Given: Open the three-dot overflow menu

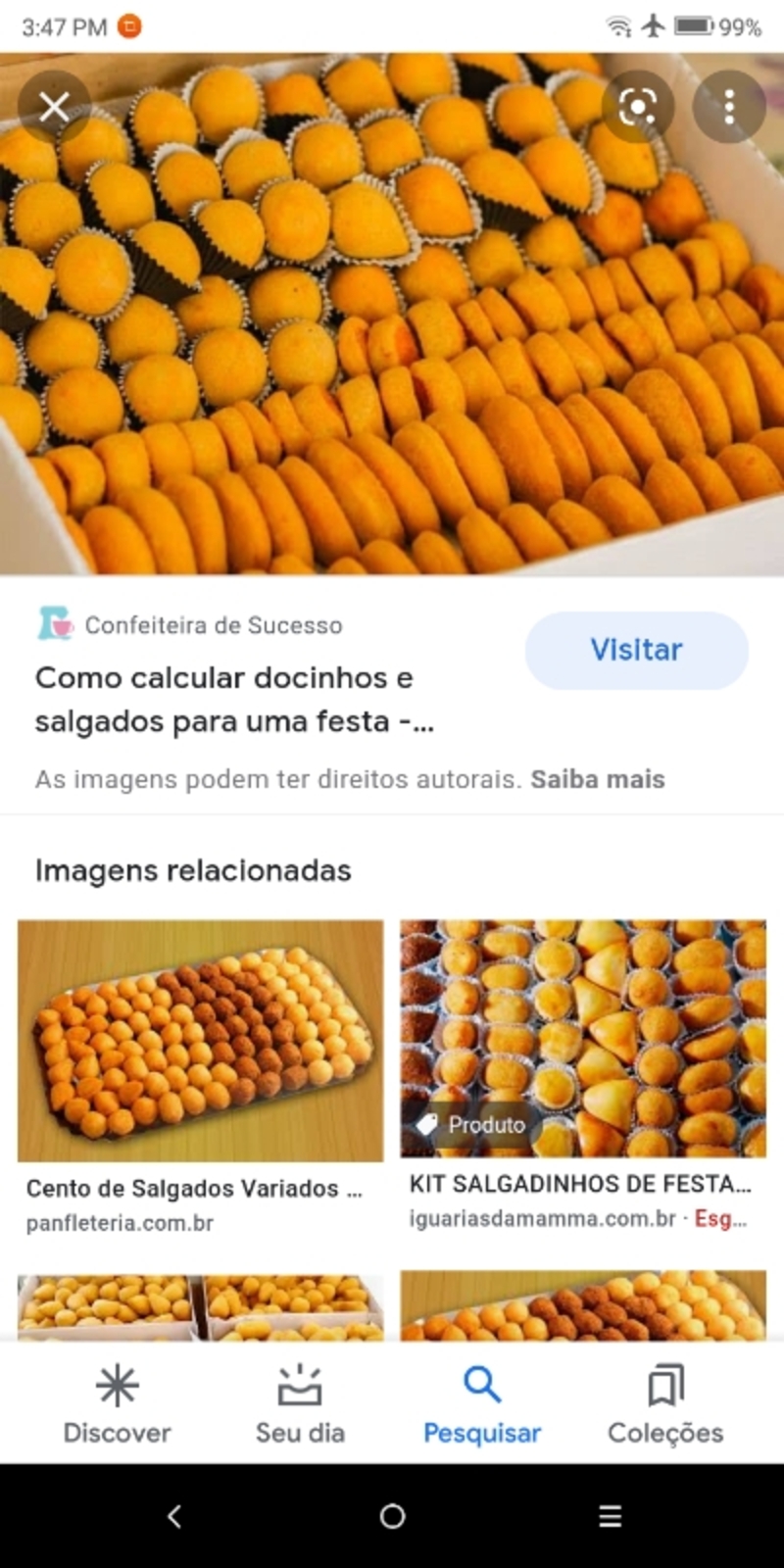Looking at the screenshot, I should (729, 106).
